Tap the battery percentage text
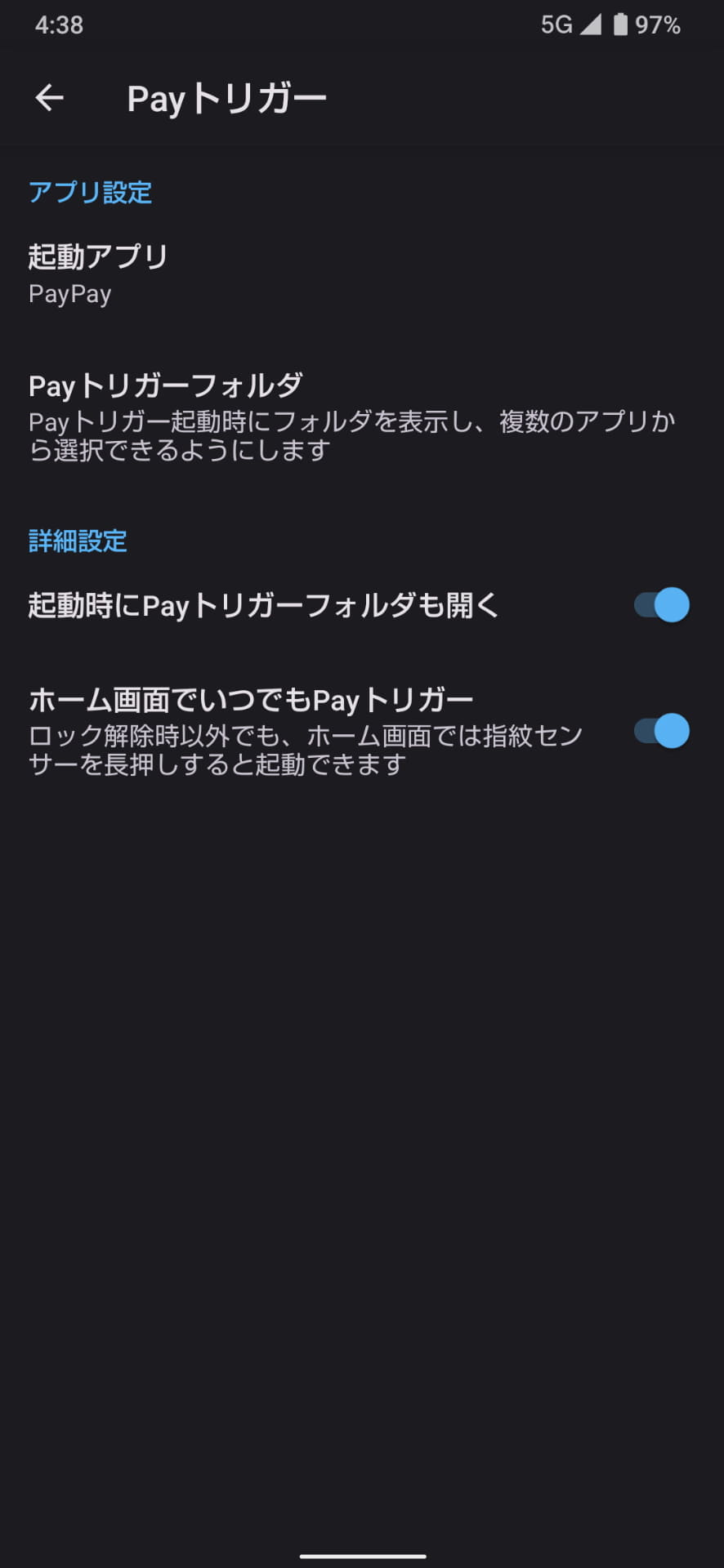The width and height of the screenshot is (724, 1568). 657,25
